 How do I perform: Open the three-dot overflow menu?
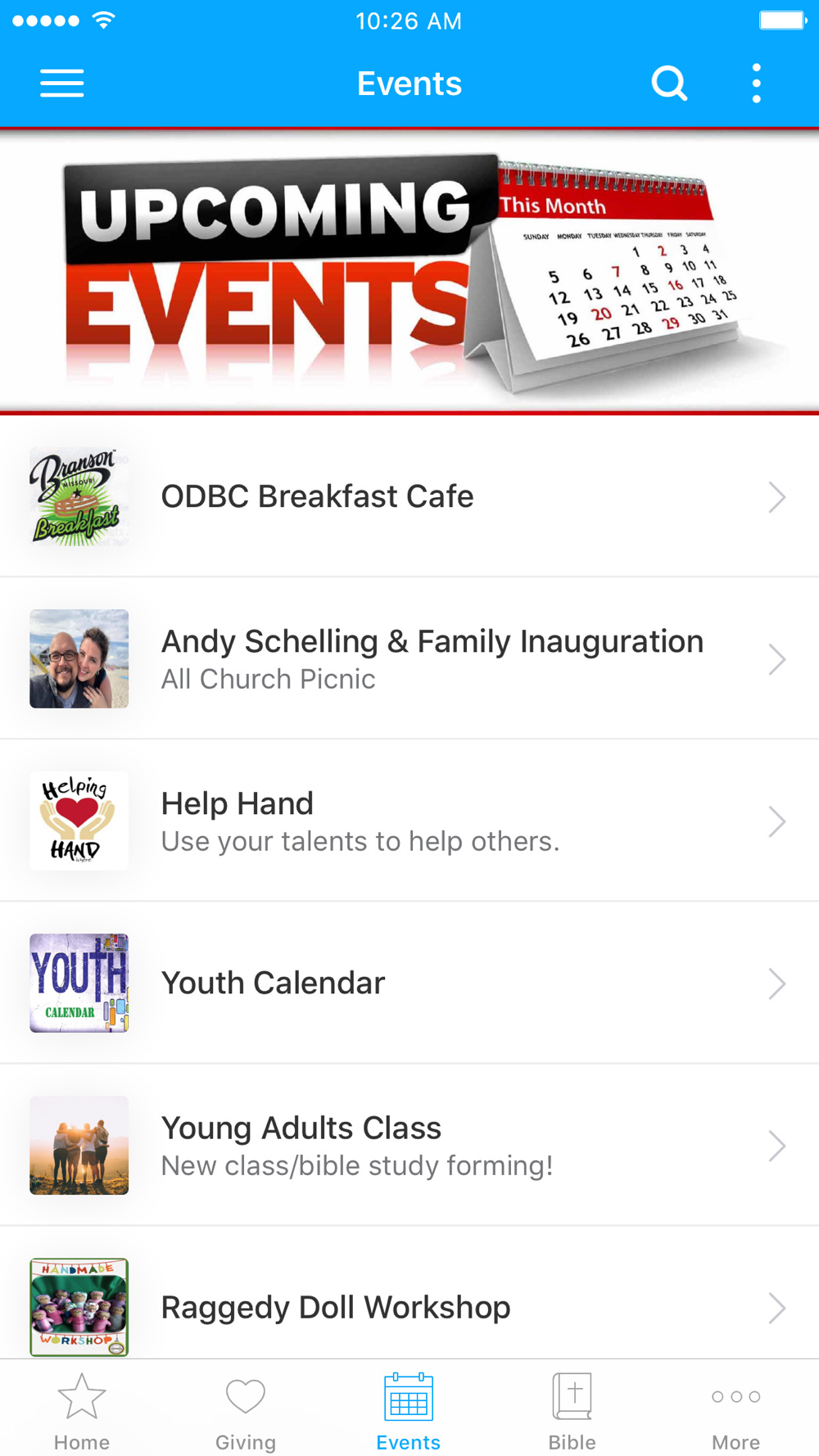pos(756,84)
